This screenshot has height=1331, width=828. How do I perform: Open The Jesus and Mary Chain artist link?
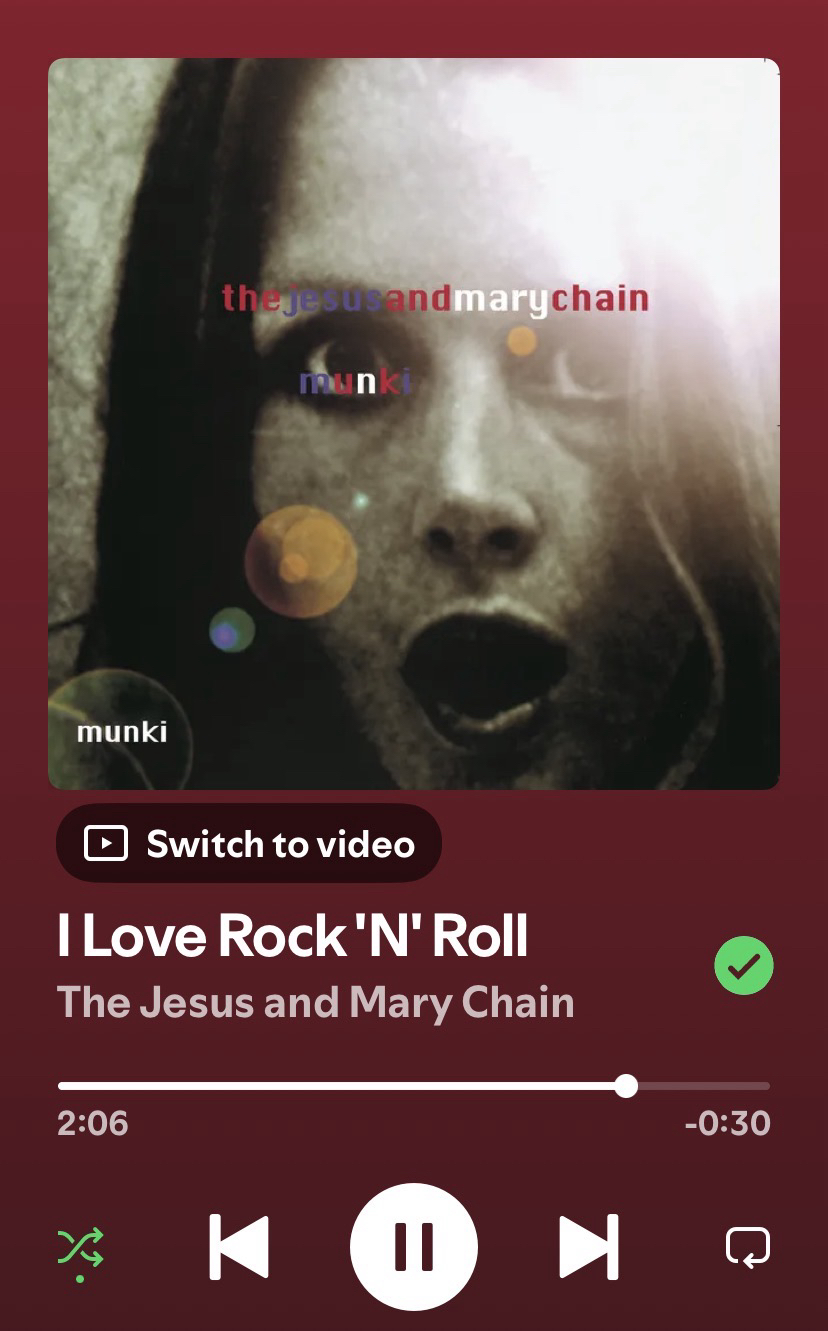click(315, 1003)
